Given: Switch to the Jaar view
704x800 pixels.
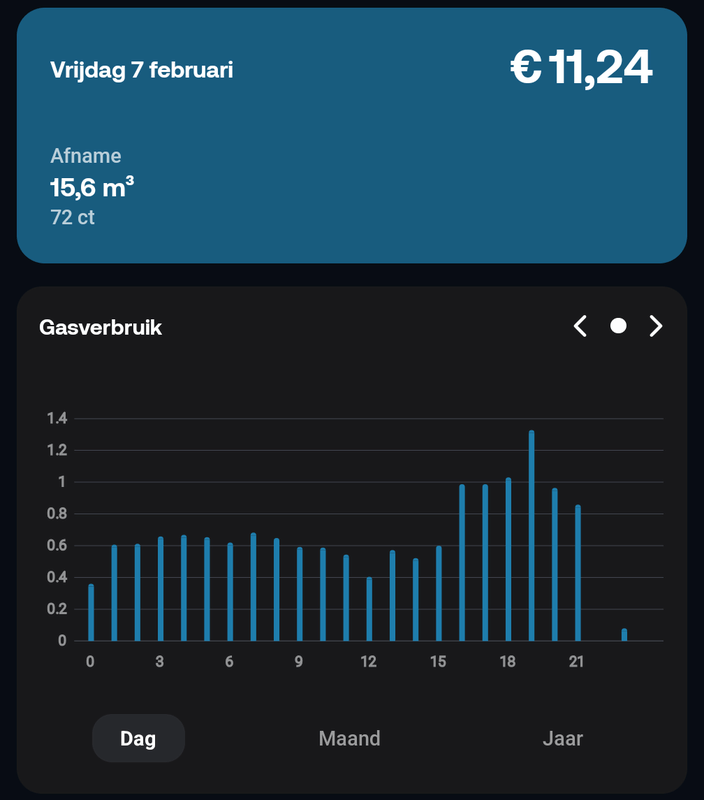Looking at the screenshot, I should click(x=562, y=739).
